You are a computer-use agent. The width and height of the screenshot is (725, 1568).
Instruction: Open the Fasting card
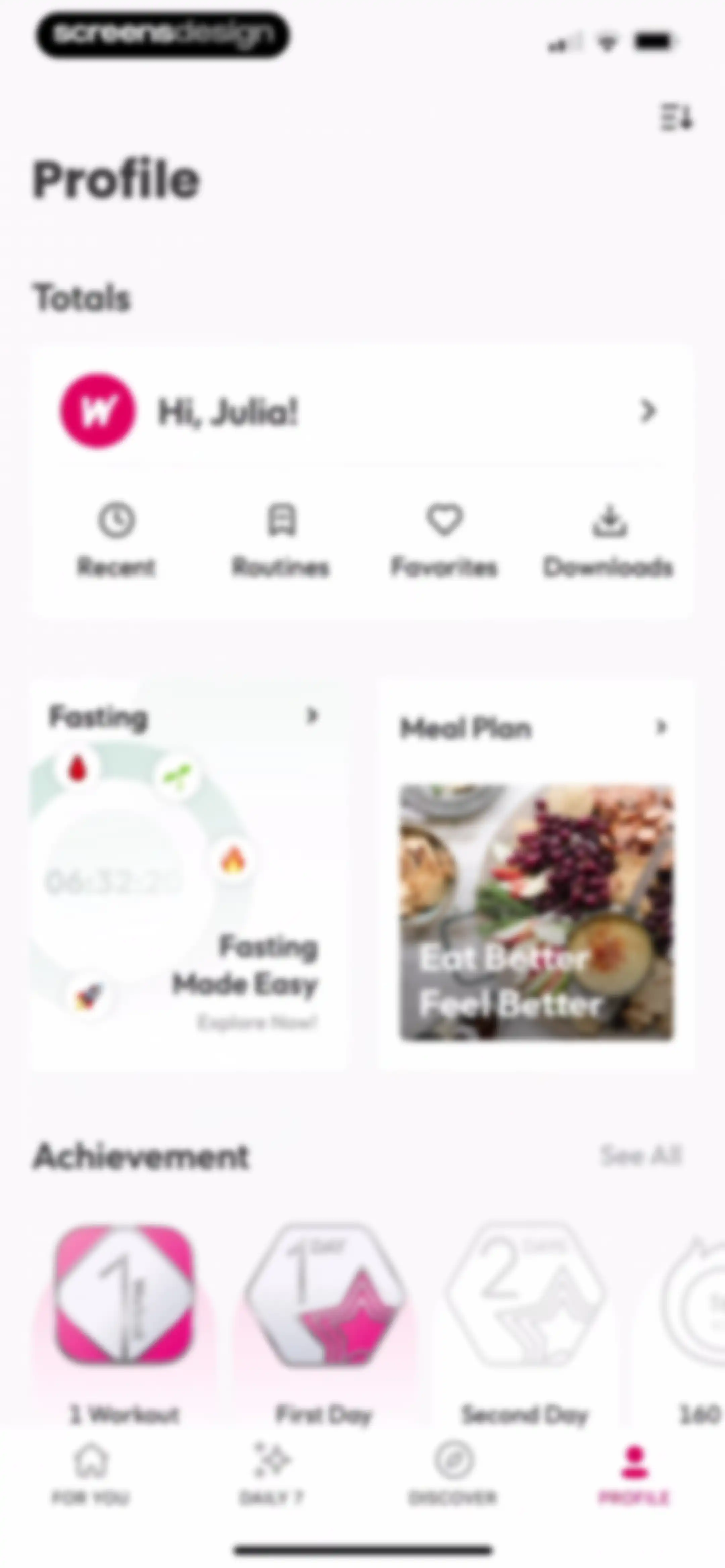click(x=190, y=873)
